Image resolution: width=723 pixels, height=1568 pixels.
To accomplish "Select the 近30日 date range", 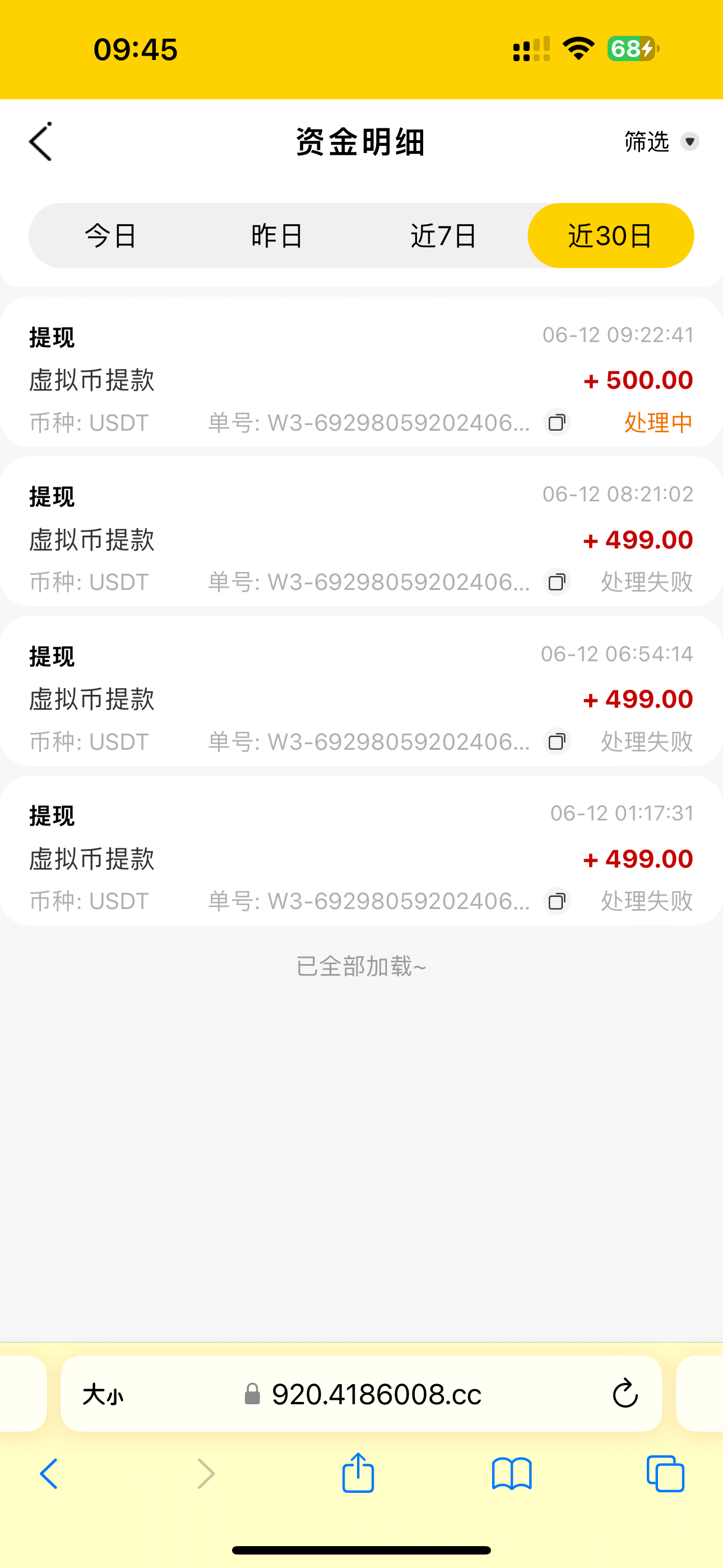I will coord(610,236).
